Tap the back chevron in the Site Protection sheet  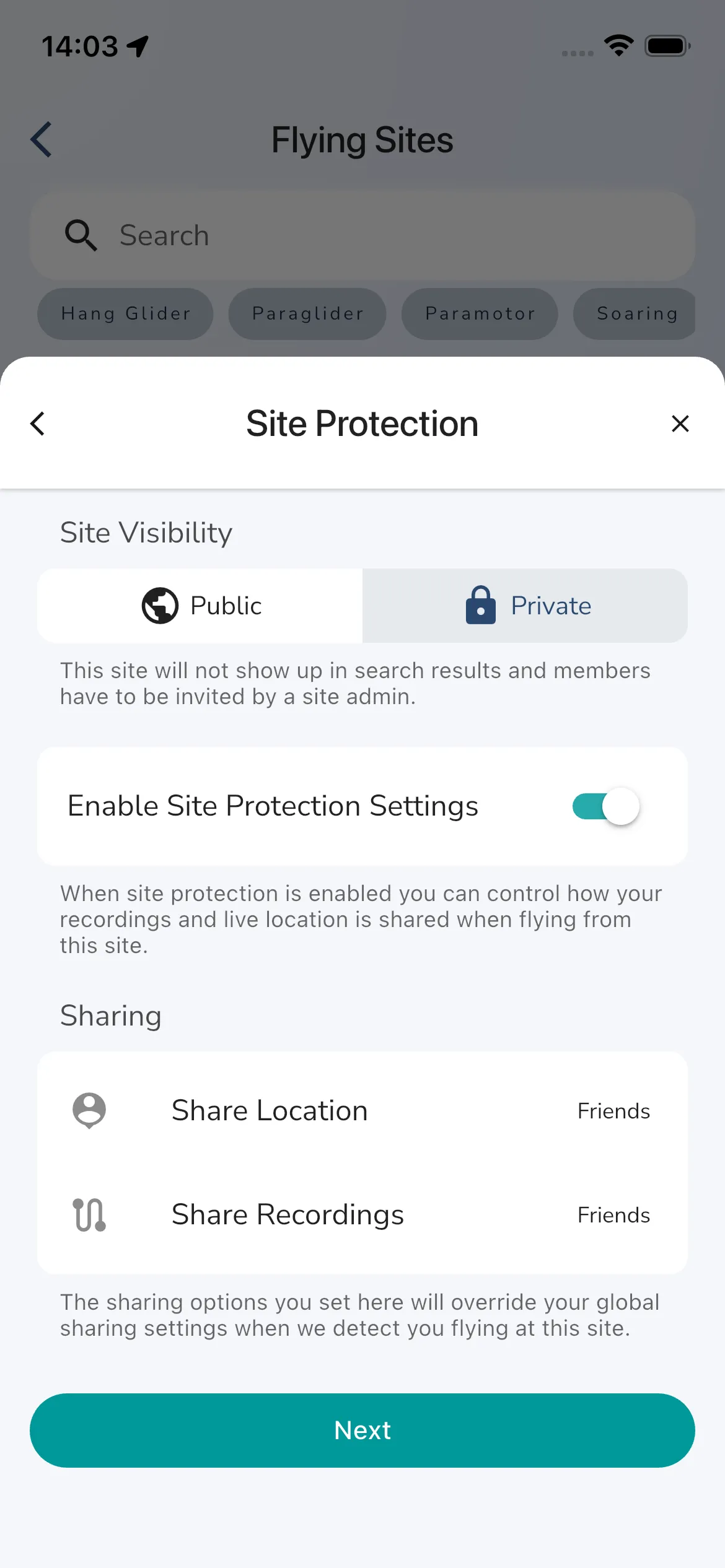click(x=37, y=424)
